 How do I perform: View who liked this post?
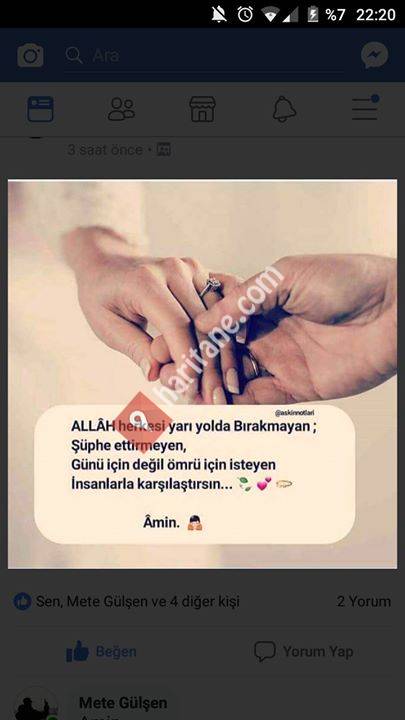coord(126,601)
